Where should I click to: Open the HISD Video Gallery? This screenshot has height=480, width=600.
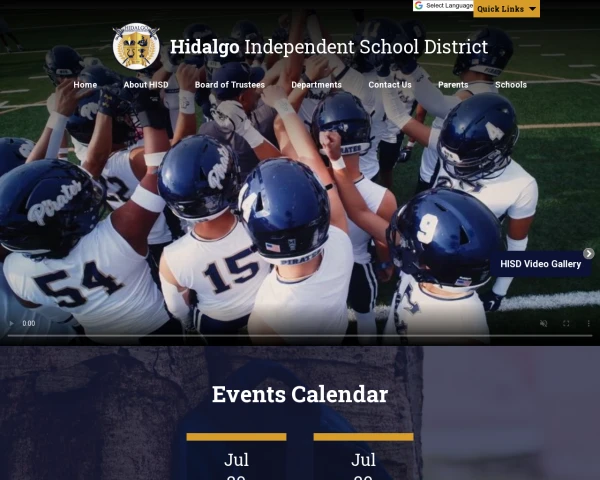point(541,264)
